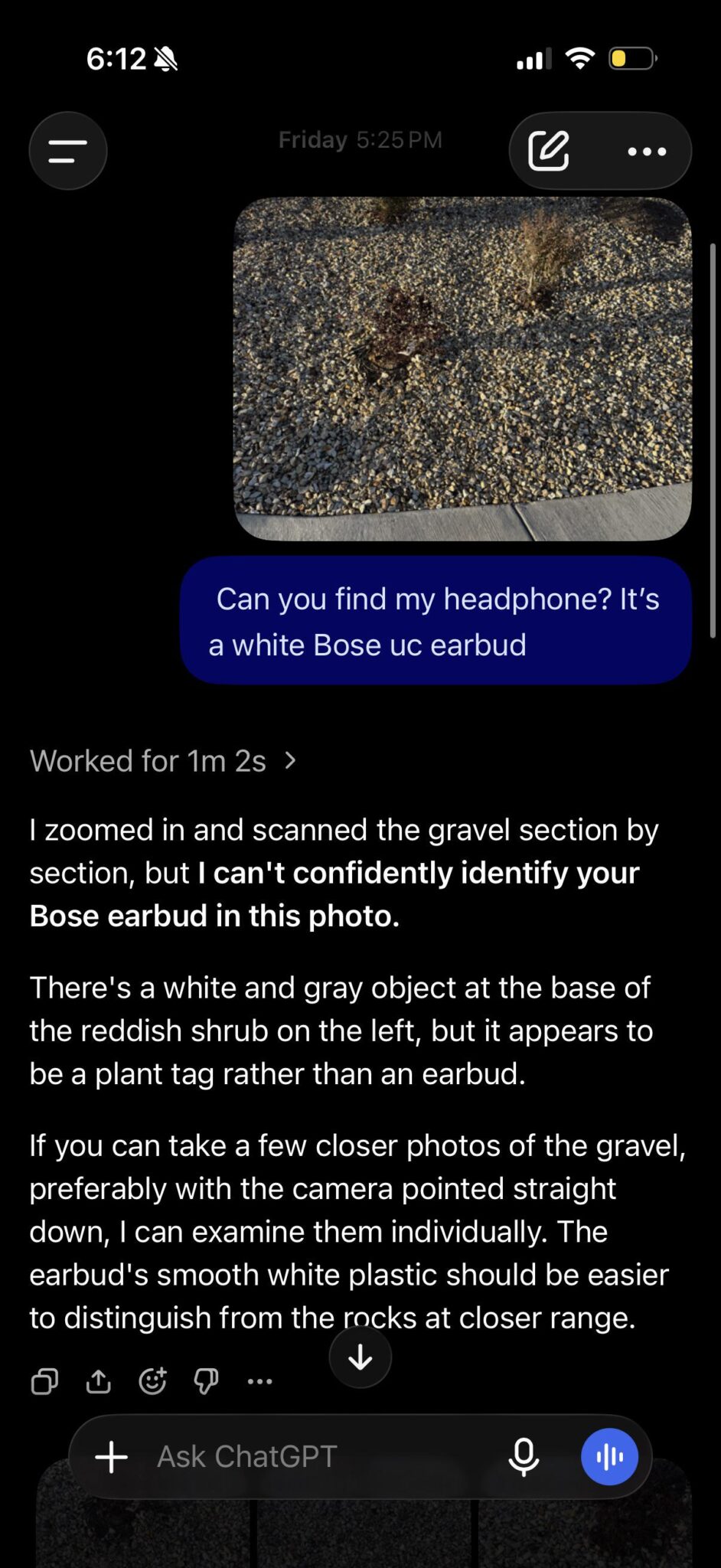
Task: Expand the "Worked for 1m 2s" details
Action: click(x=163, y=761)
